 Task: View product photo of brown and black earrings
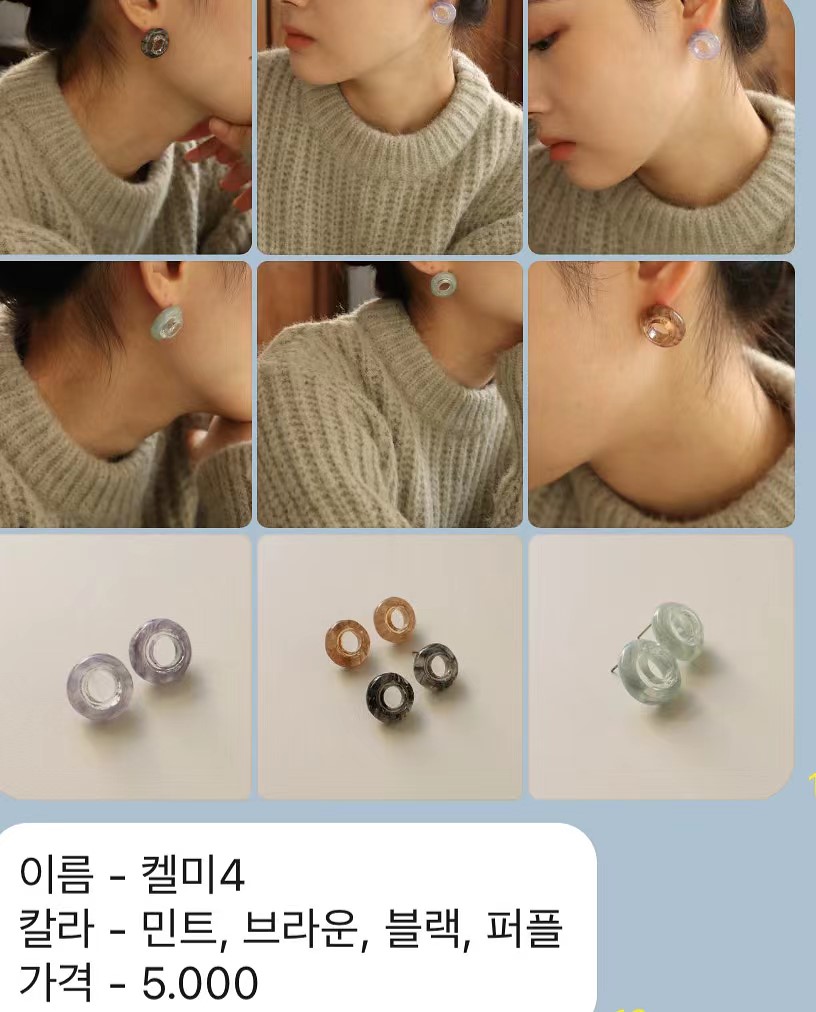pos(390,667)
